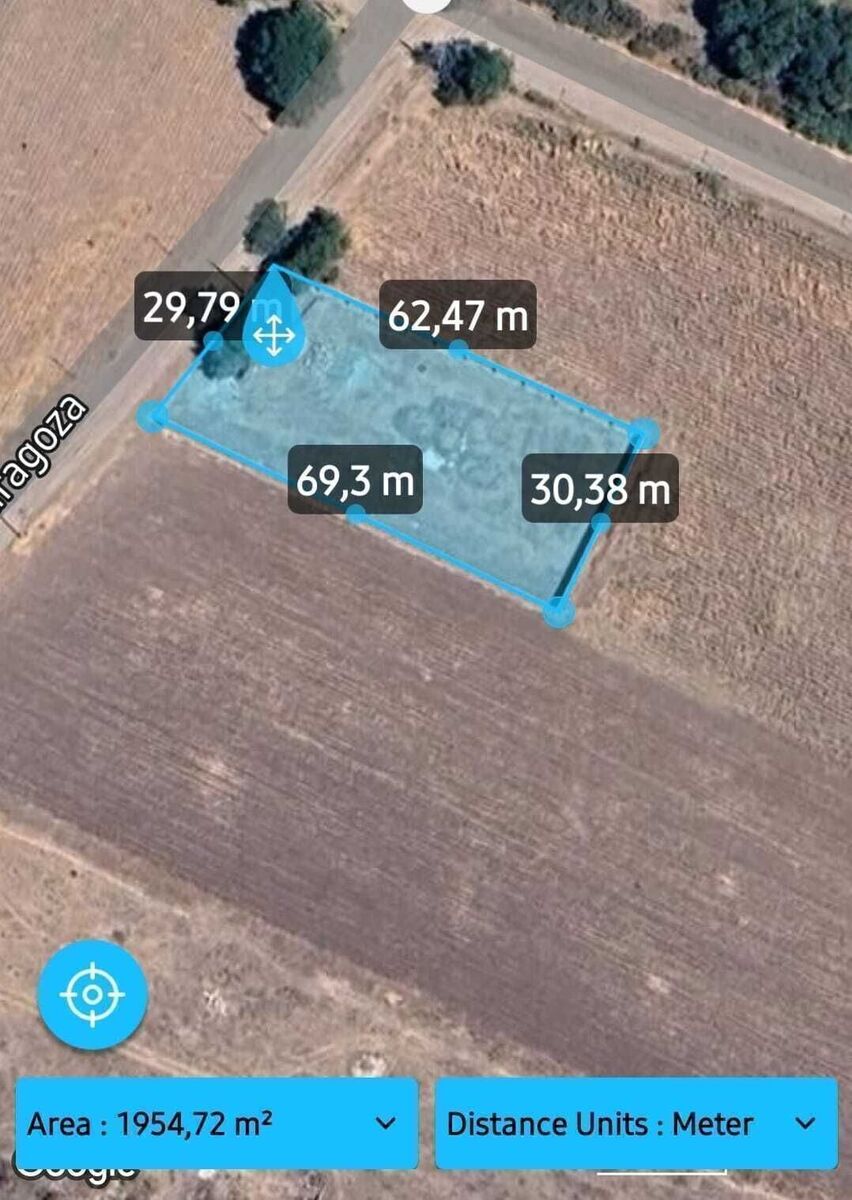Open the Distance Units dropdown

click(x=805, y=1123)
